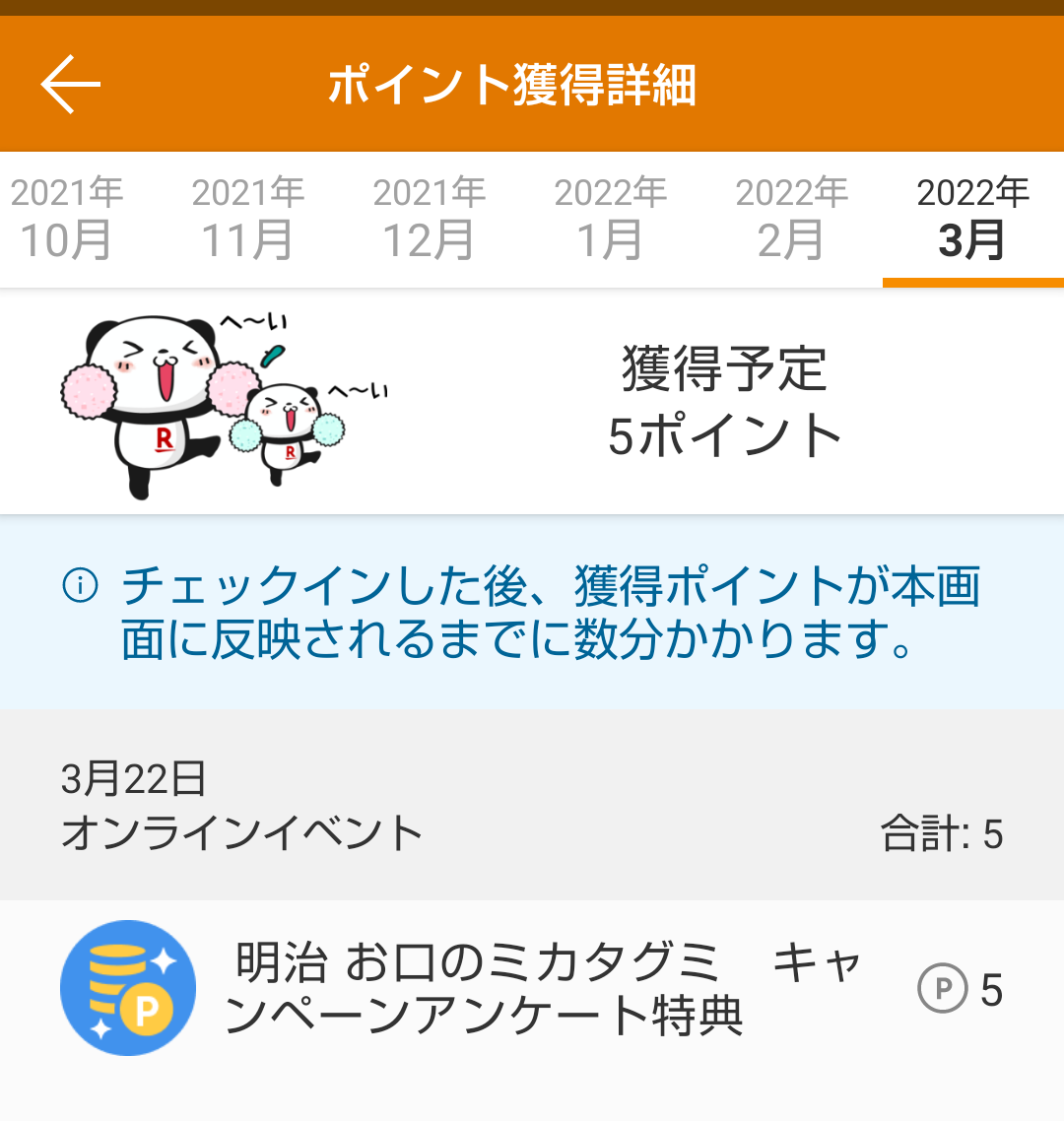Open the 明治 お口のミカタグミ campaign entry
This screenshot has height=1121, width=1064.
click(x=532, y=989)
